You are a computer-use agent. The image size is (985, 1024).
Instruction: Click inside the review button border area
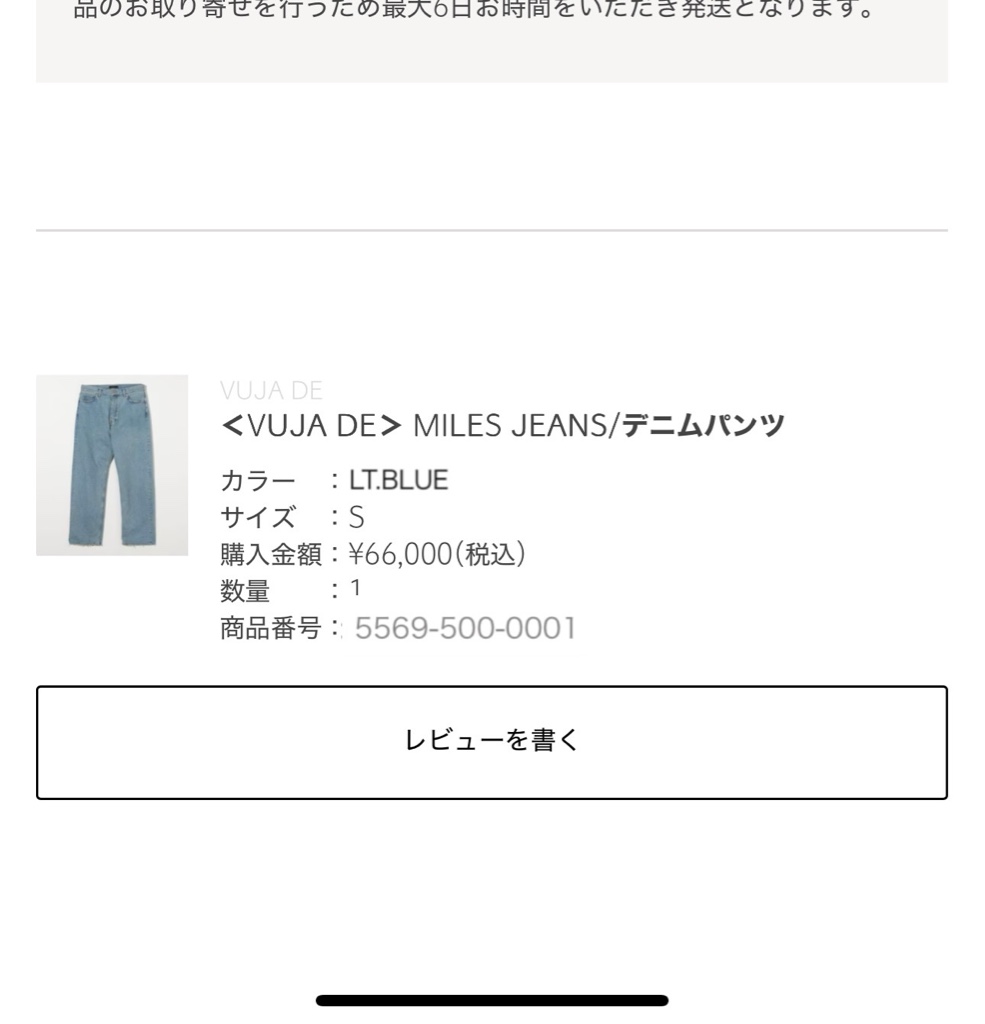pyautogui.click(x=492, y=741)
